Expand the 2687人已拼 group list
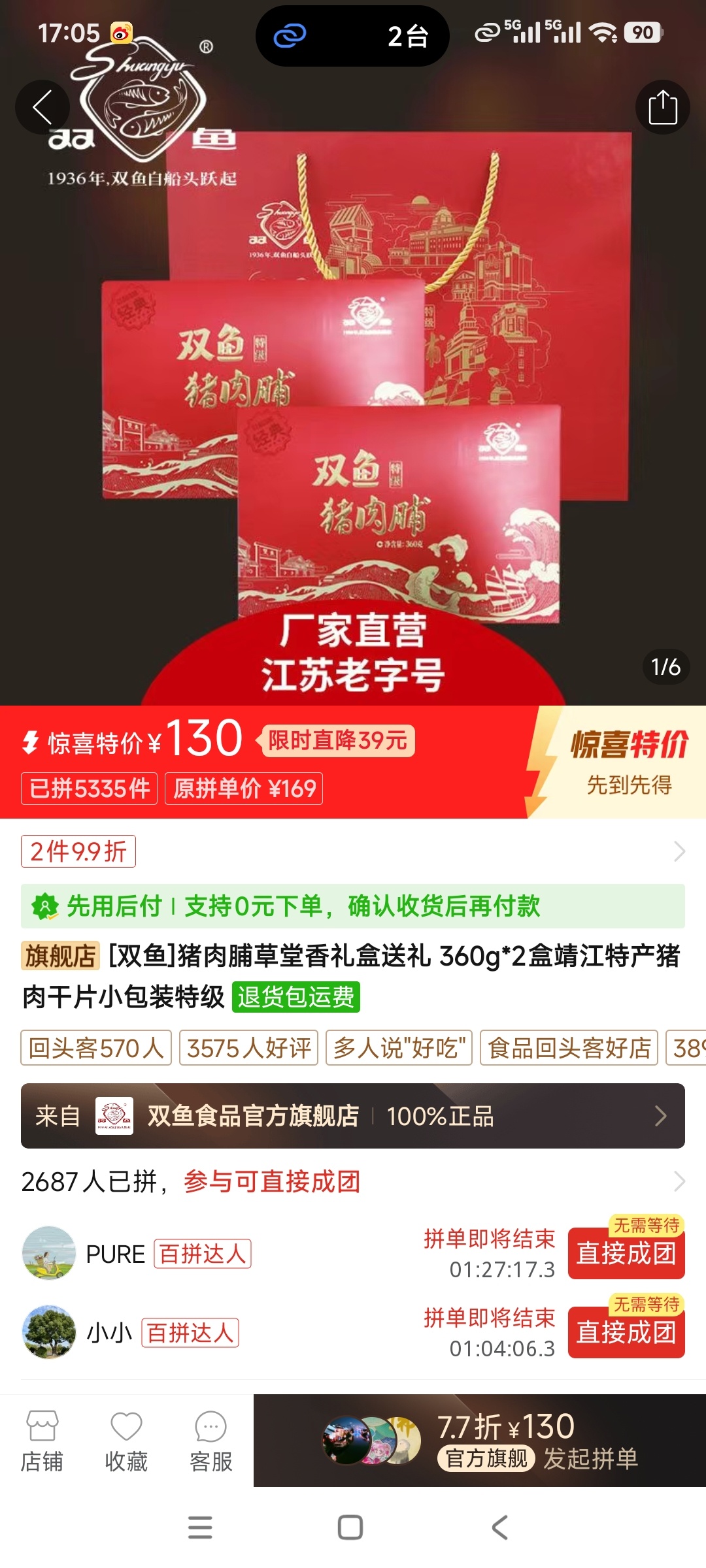 (x=679, y=1181)
